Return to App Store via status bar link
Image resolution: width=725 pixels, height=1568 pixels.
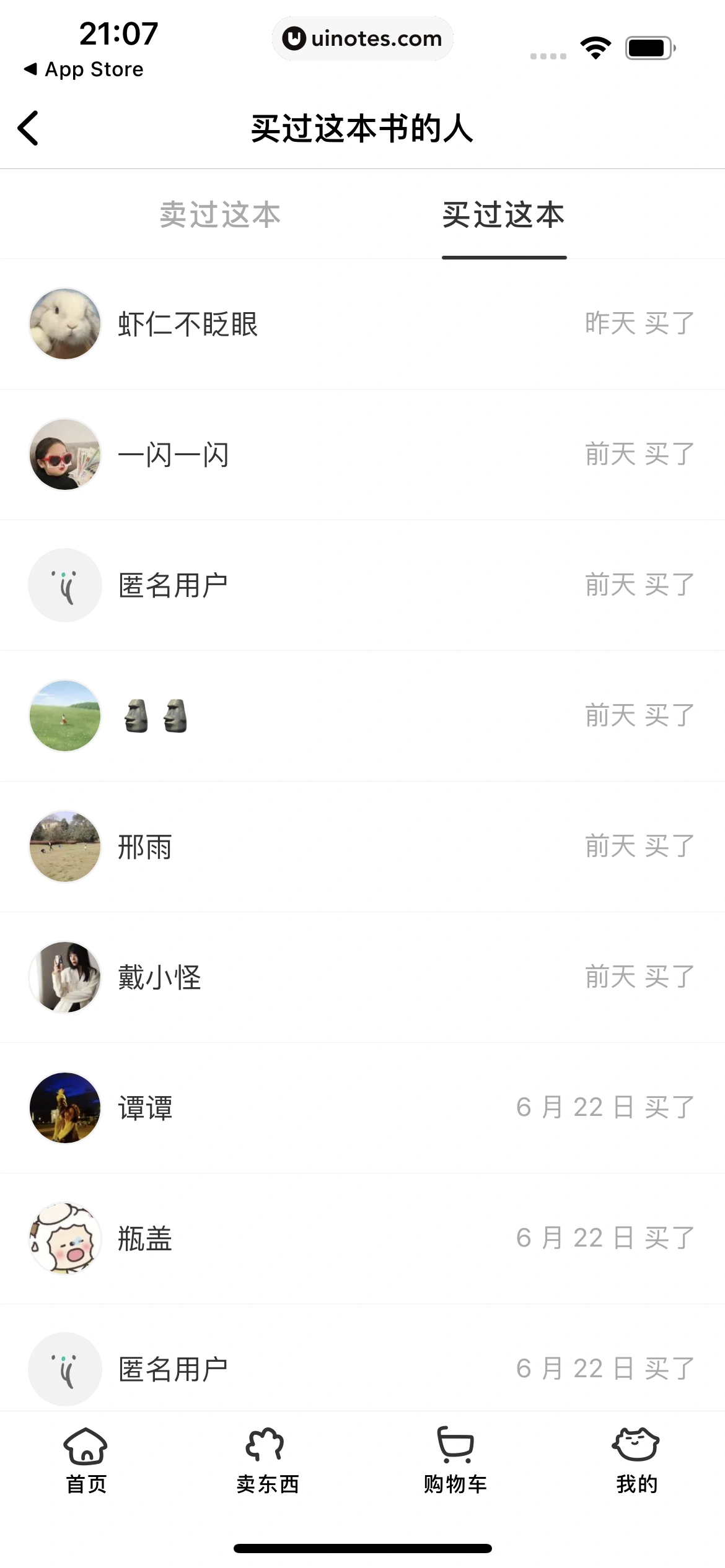click(84, 69)
